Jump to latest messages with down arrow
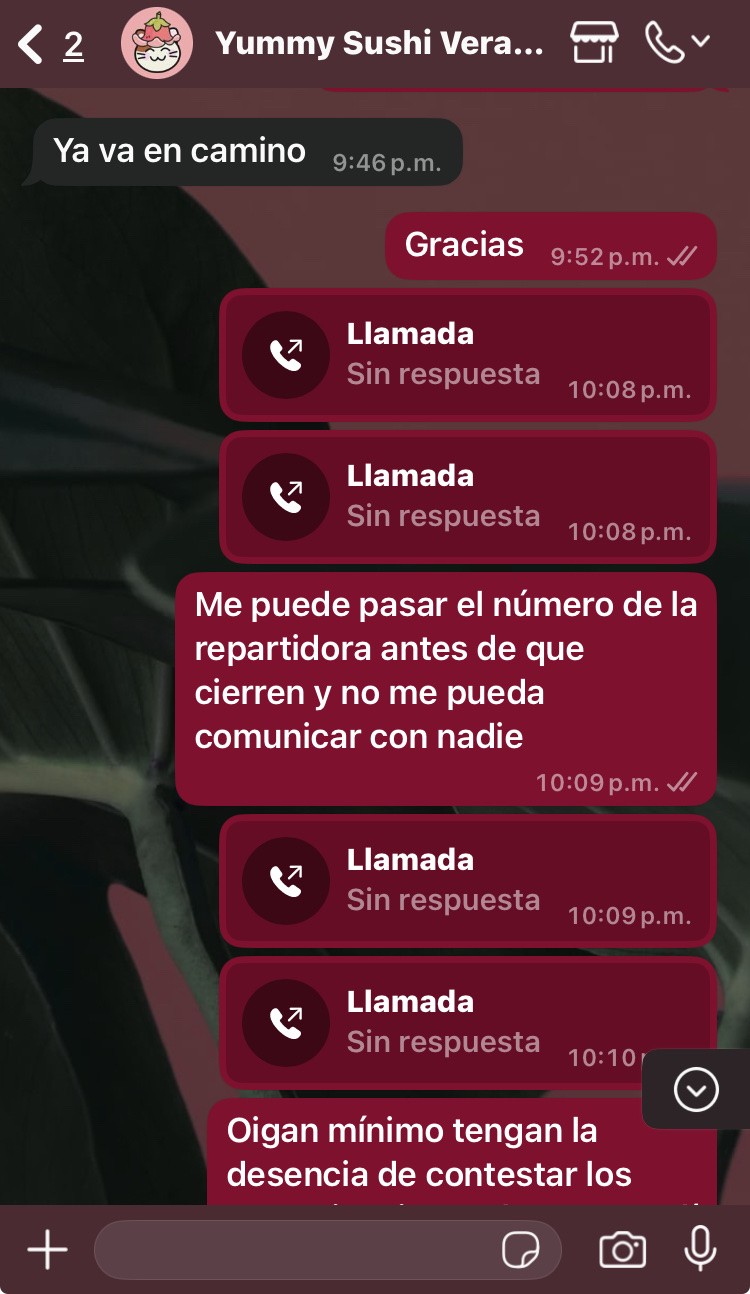The height and width of the screenshot is (1294, 750). (x=696, y=1089)
